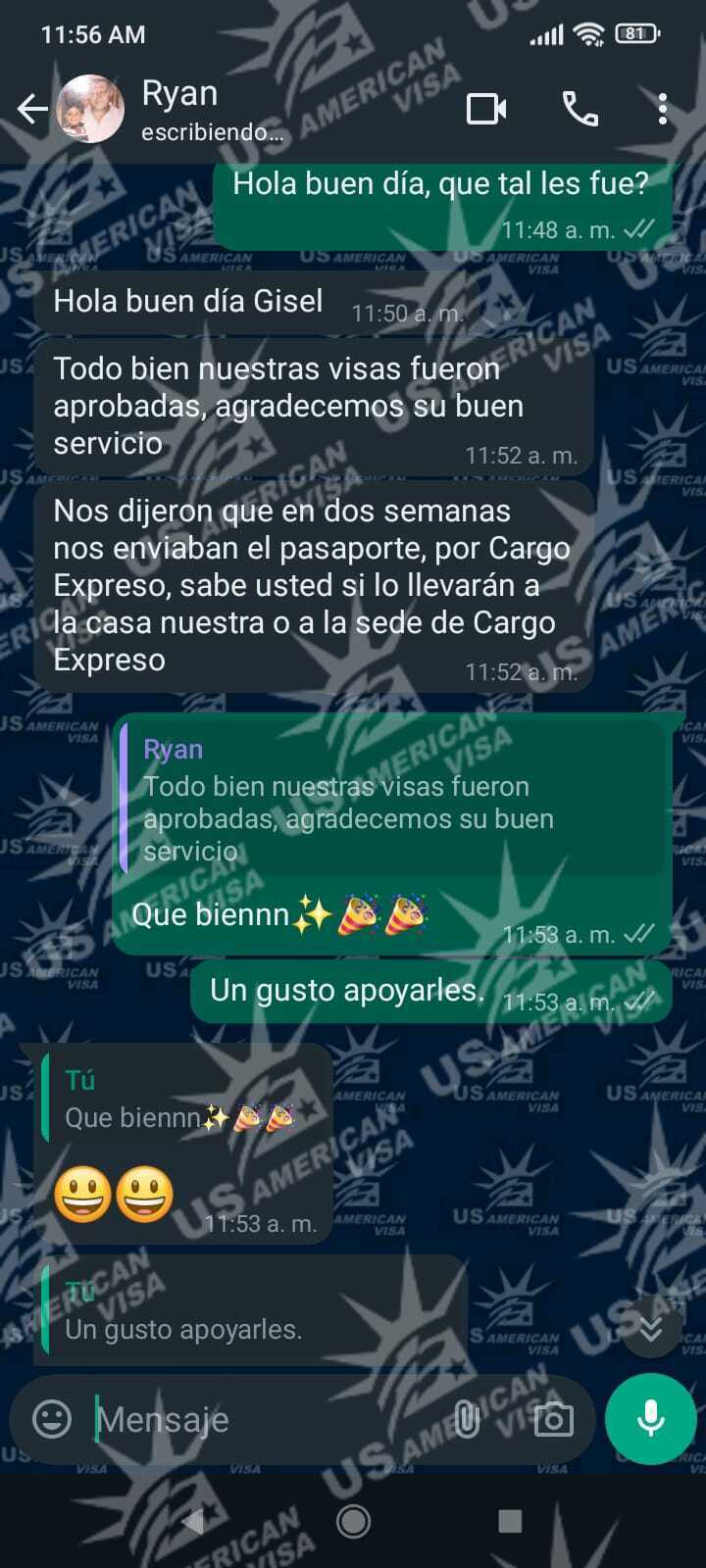
Task: Focus the Mensaje text field
Action: point(265,1419)
